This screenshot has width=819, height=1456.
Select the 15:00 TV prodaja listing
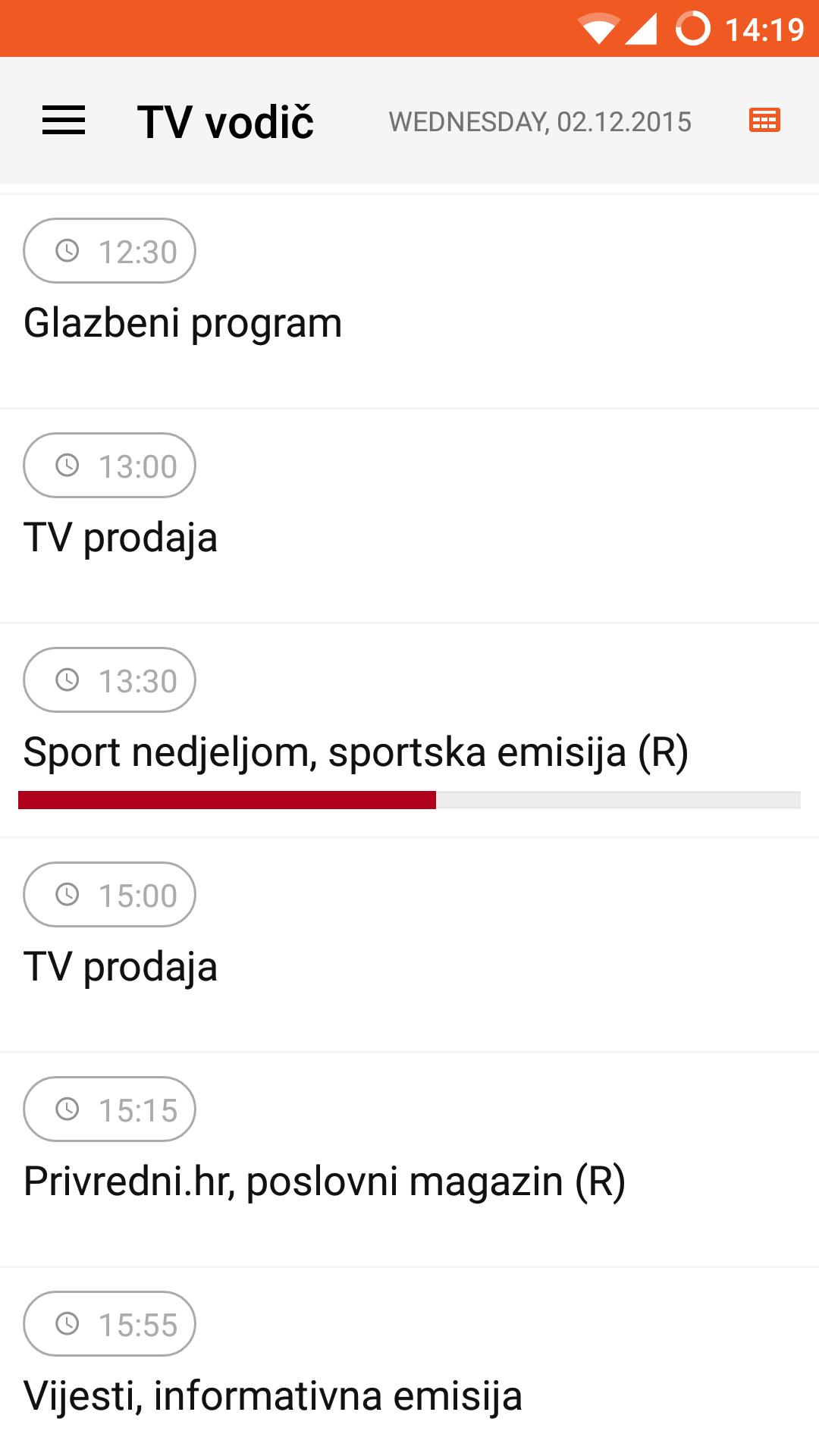tap(409, 946)
